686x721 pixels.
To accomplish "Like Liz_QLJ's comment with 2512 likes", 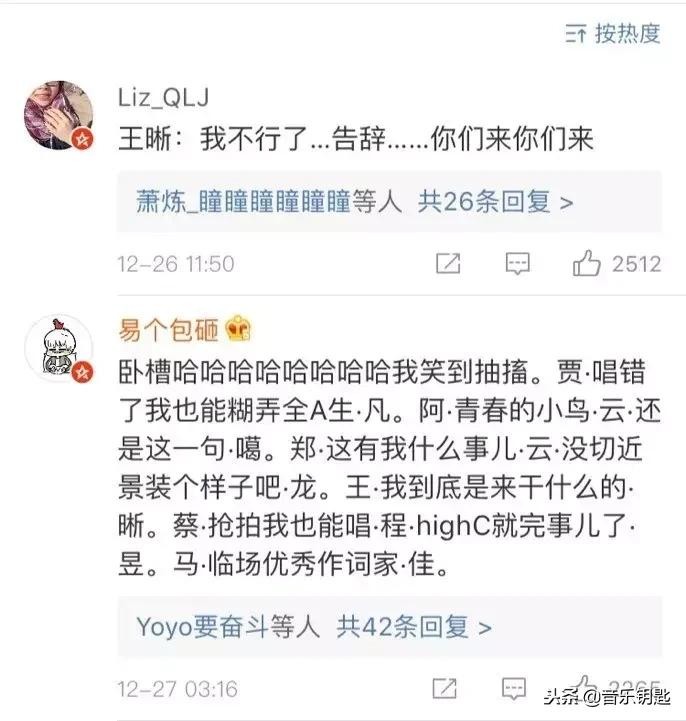I will pos(587,264).
